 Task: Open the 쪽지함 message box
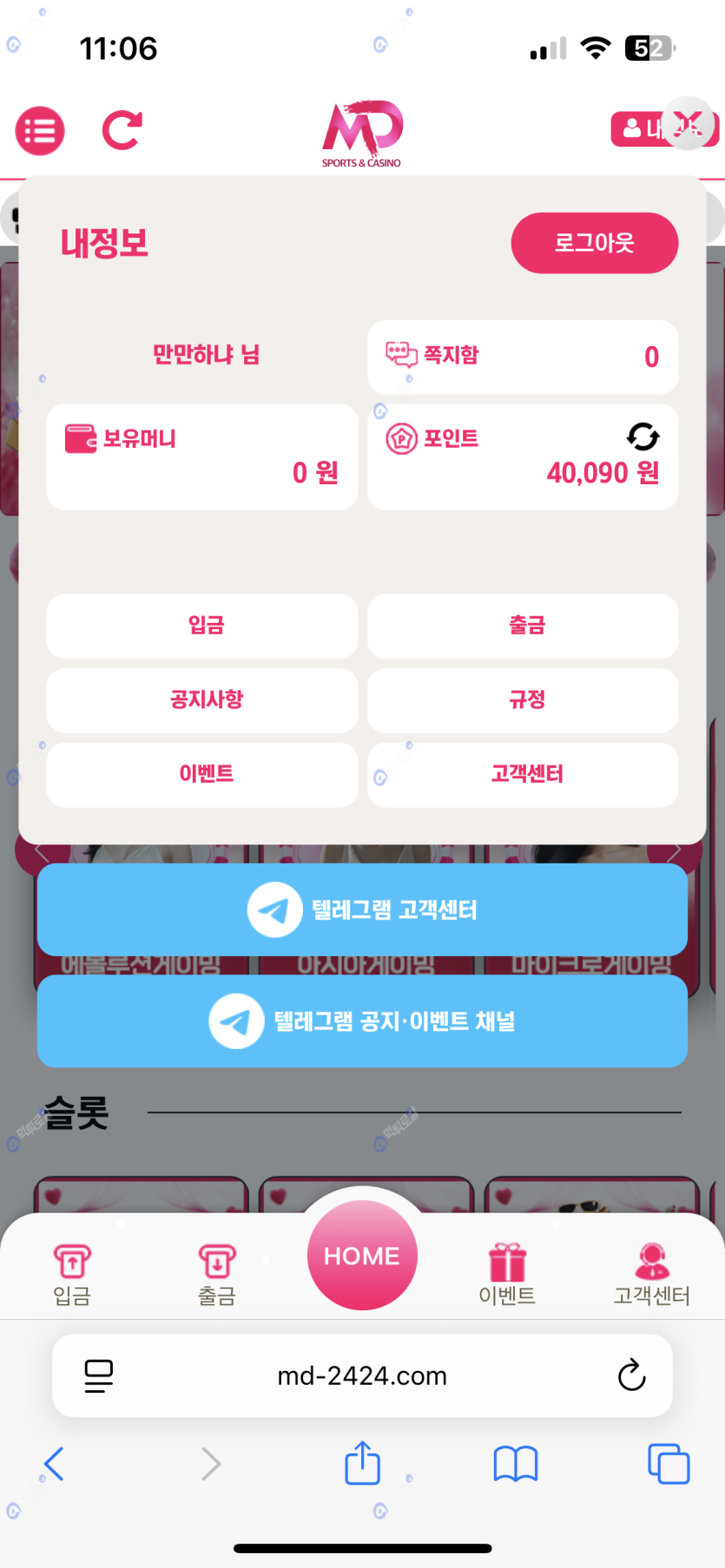(522, 357)
